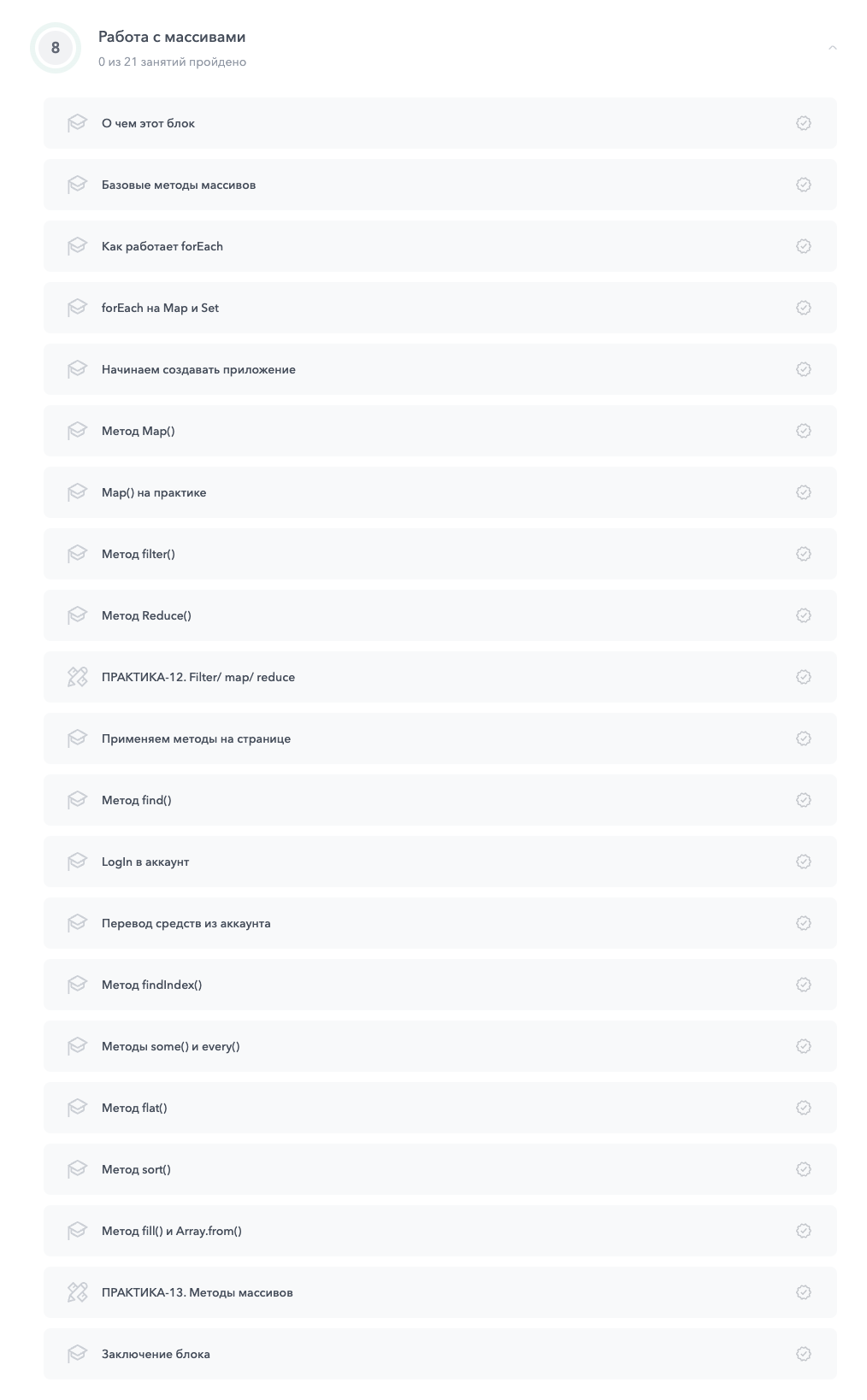Open lesson Метод findIndex()
The height and width of the screenshot is (1400, 867).
pos(151,985)
